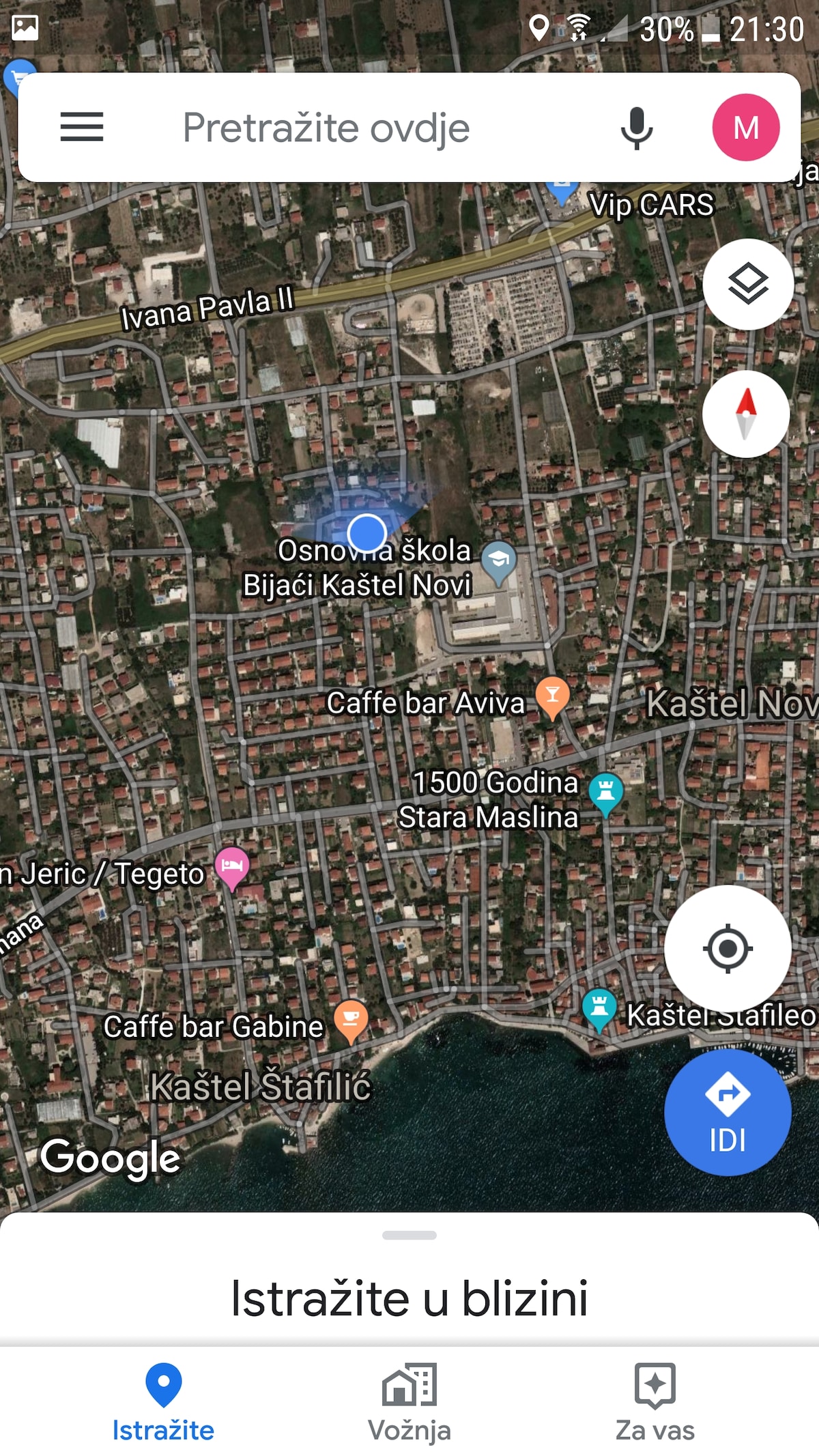The image size is (819, 1456).
Task: Open the 1500 Godina Stara Maslina pin
Action: pos(606,794)
